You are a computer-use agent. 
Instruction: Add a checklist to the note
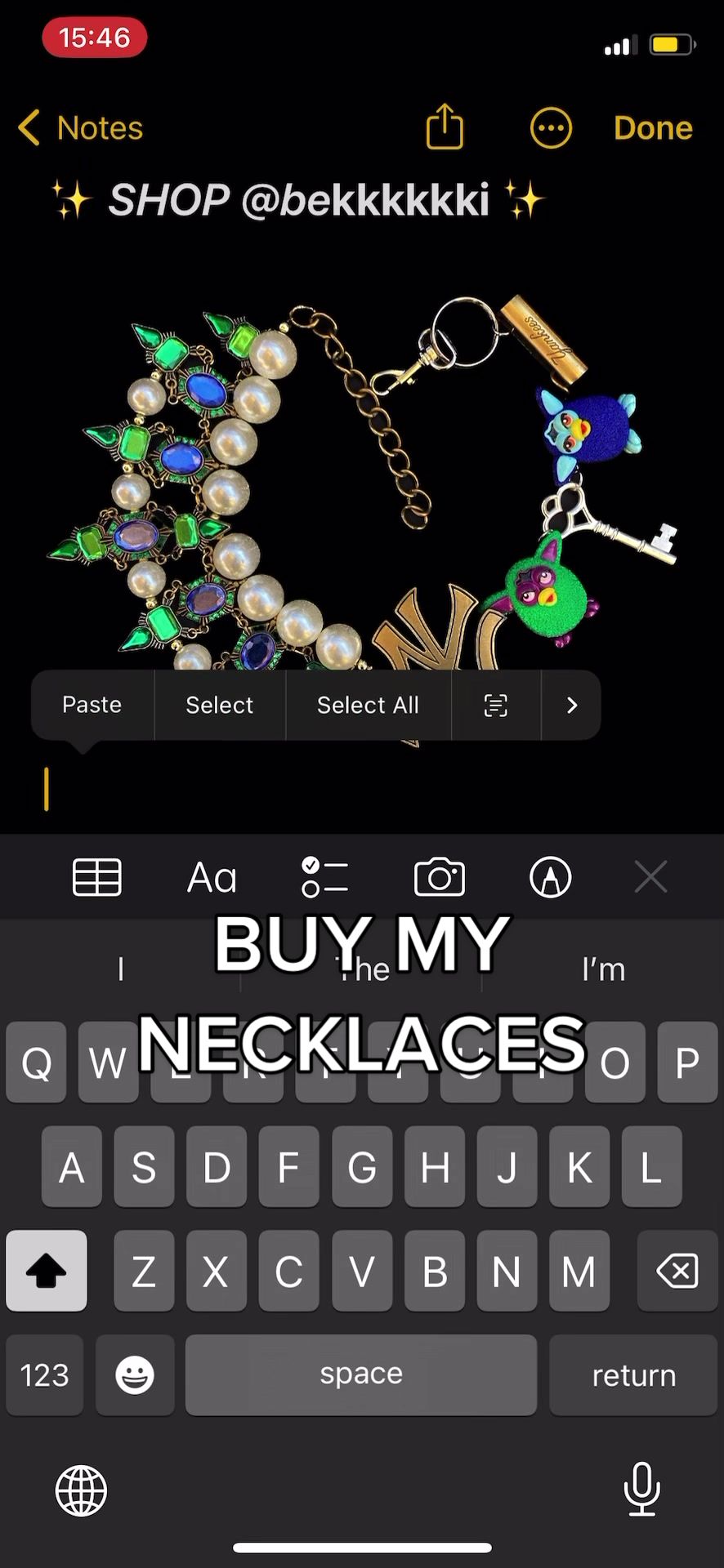point(325,877)
